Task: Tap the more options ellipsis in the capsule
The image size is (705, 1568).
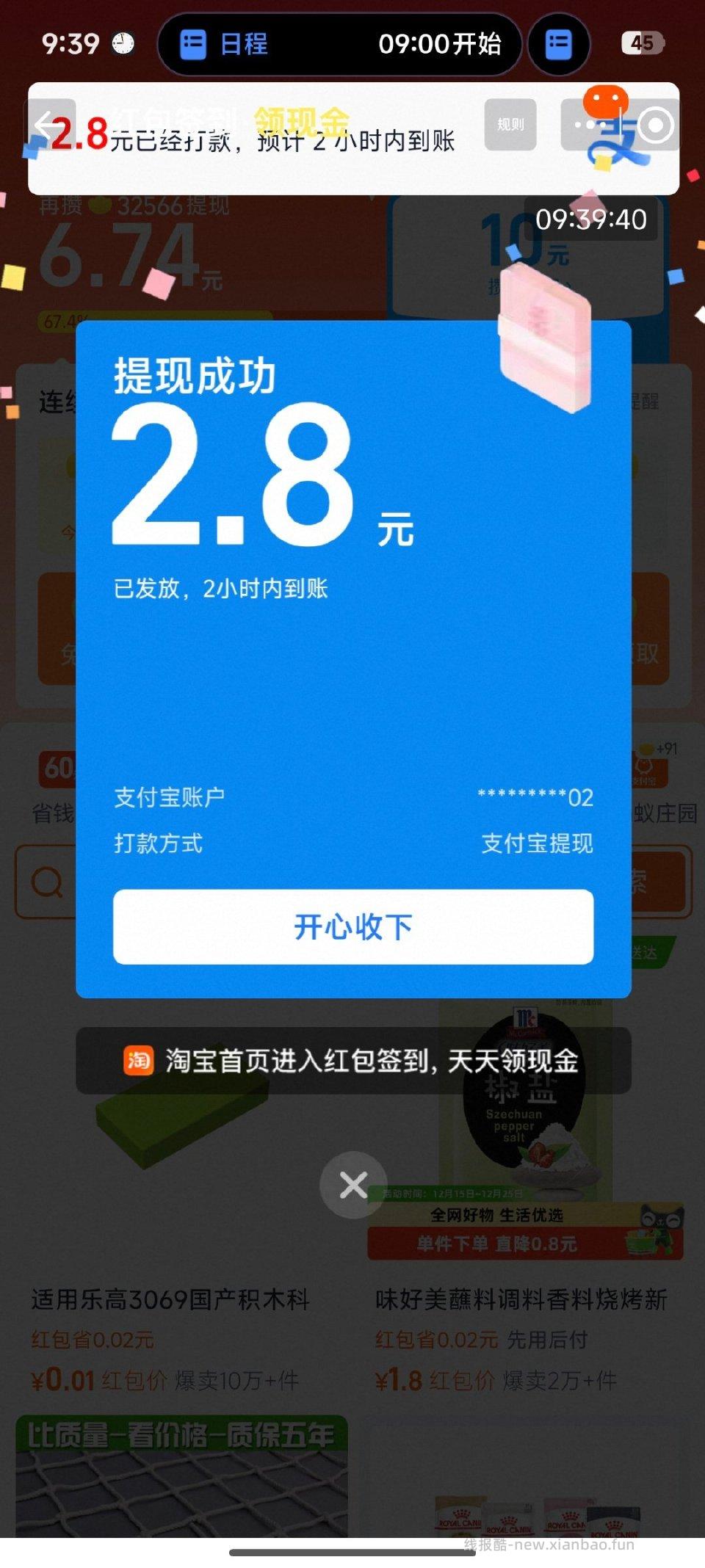Action: pyautogui.click(x=587, y=125)
